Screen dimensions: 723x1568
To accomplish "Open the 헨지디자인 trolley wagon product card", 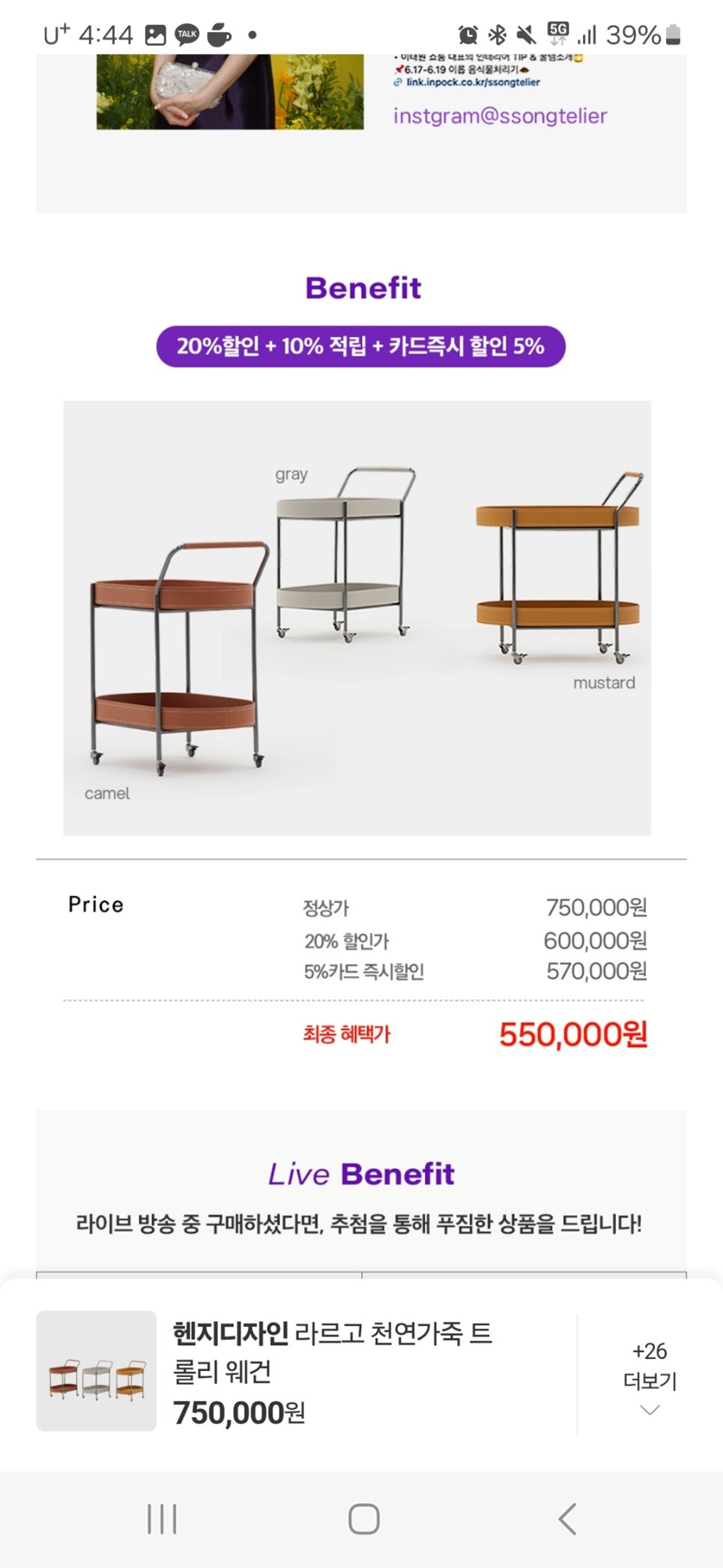I will [300, 1372].
